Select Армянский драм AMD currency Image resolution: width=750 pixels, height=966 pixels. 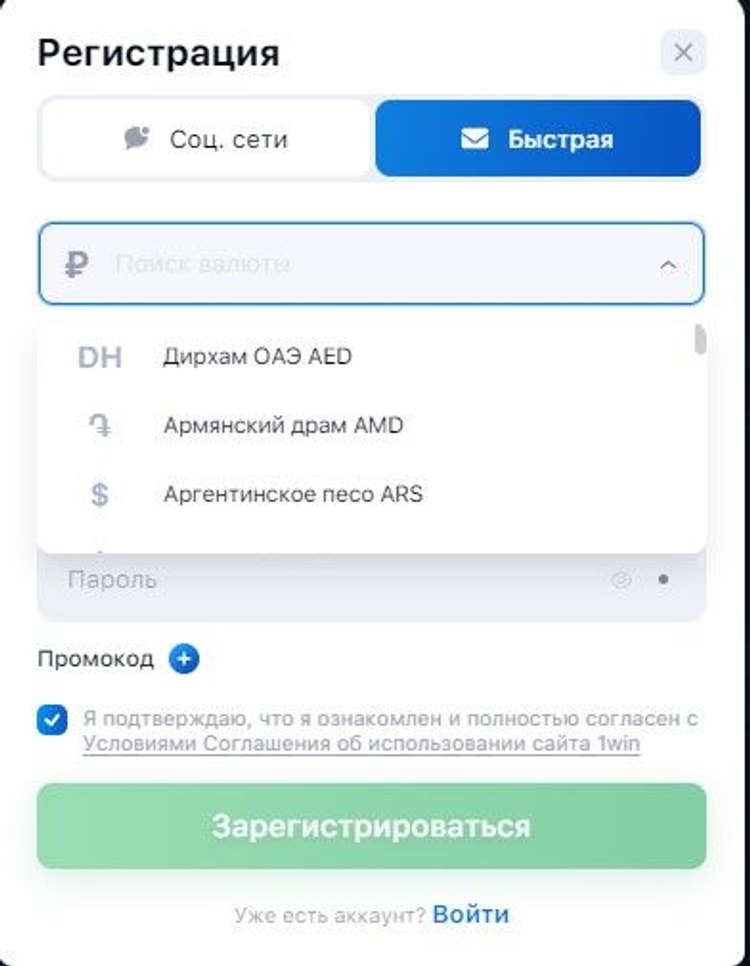point(283,425)
